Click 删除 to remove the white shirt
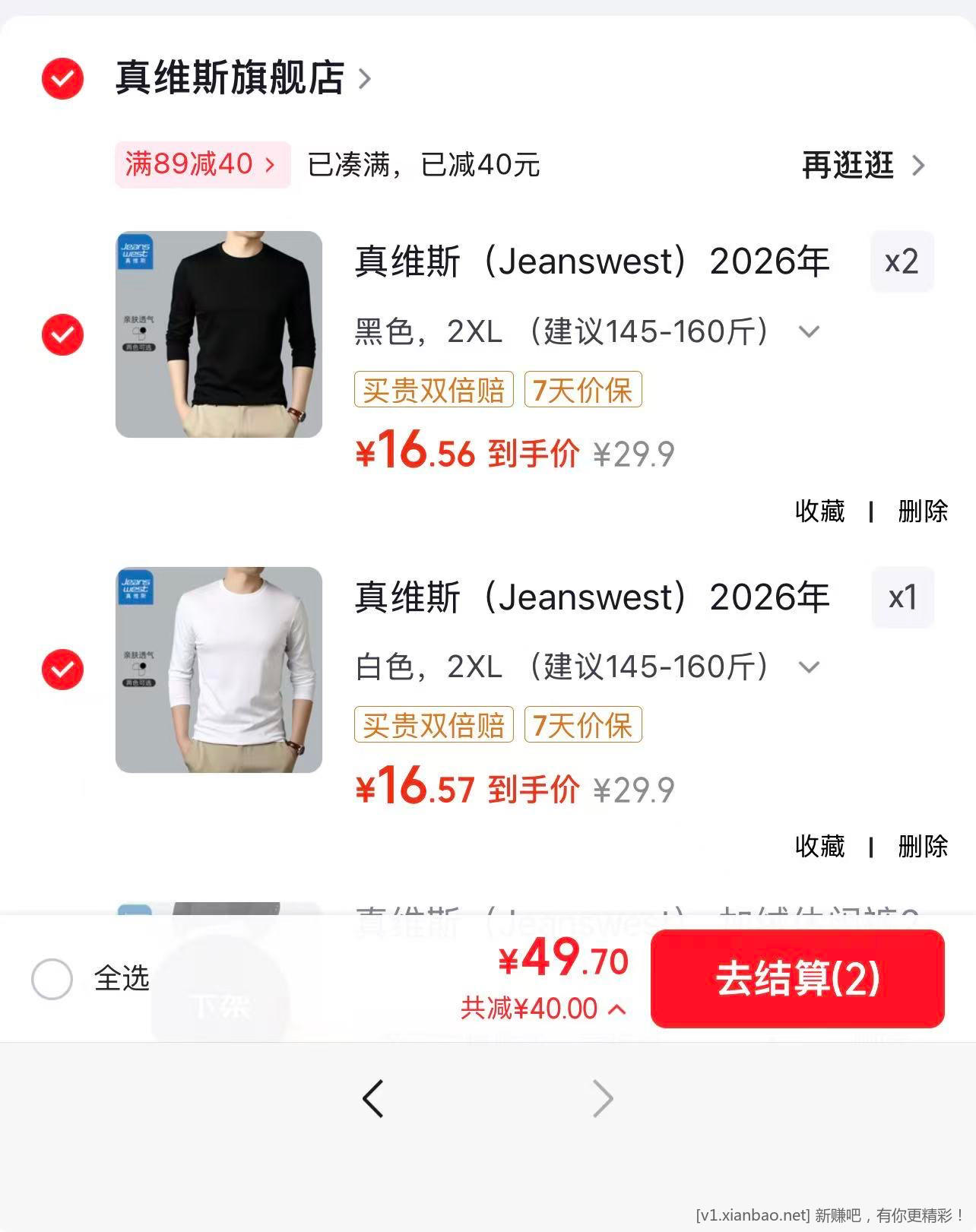 [x=921, y=846]
